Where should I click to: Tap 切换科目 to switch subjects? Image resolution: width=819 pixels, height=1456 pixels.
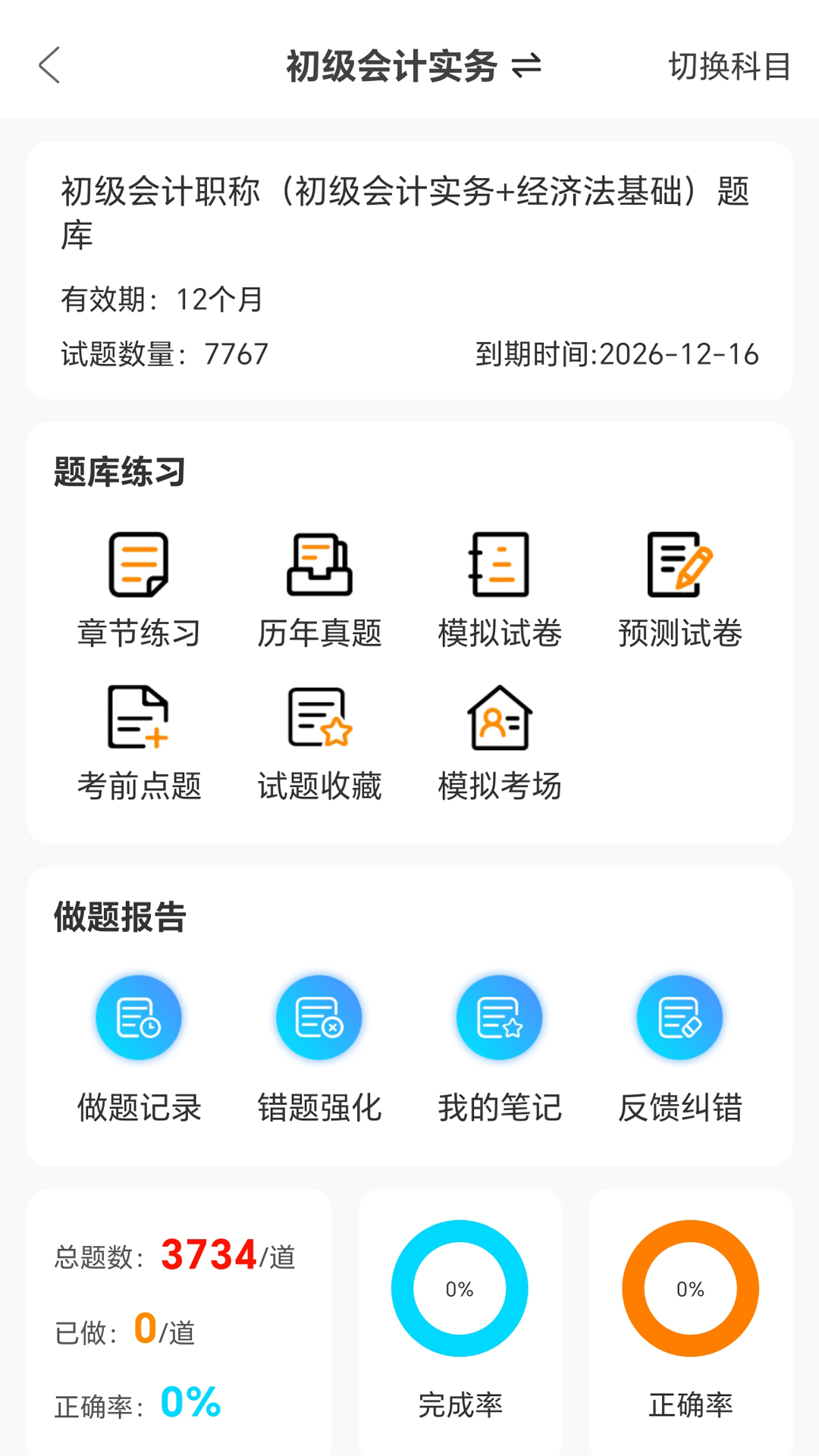(x=729, y=67)
